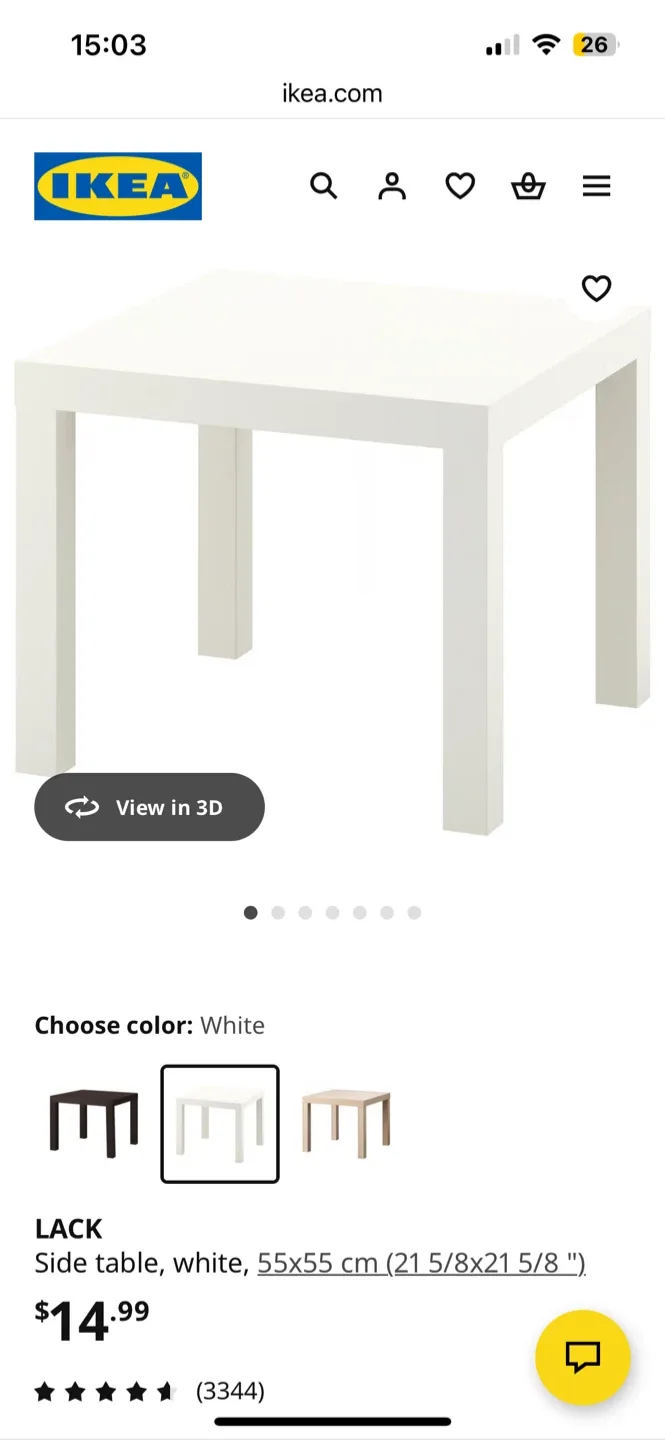The width and height of the screenshot is (665, 1440).
Task: Save the LACK table to favorites
Action: tap(596, 289)
